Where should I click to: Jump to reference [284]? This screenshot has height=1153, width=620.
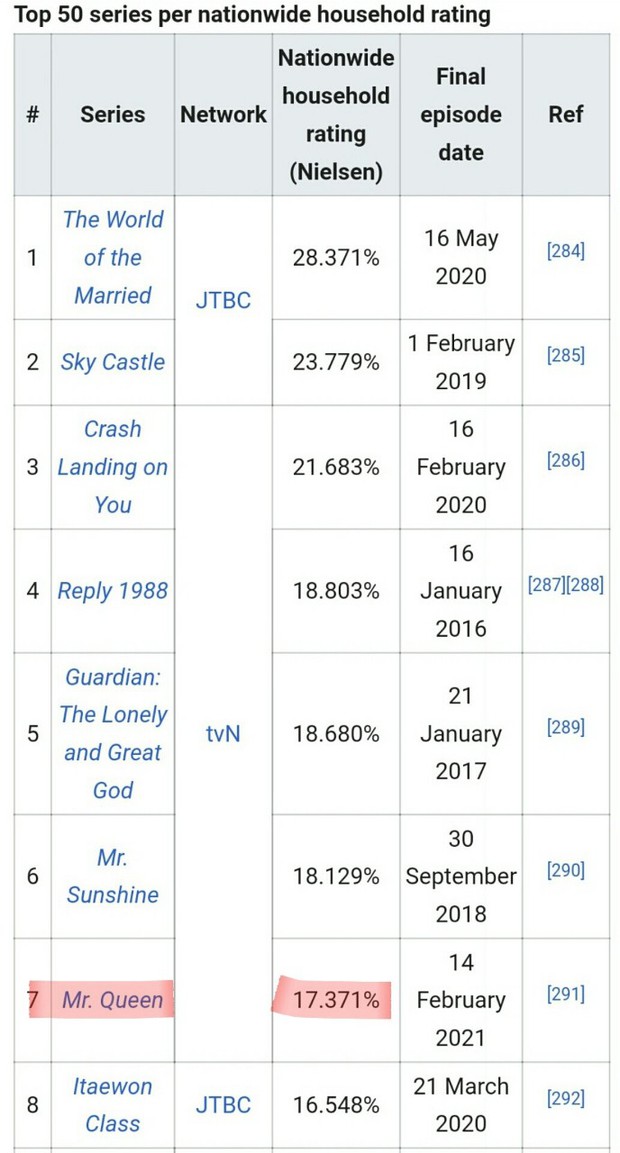tap(565, 251)
